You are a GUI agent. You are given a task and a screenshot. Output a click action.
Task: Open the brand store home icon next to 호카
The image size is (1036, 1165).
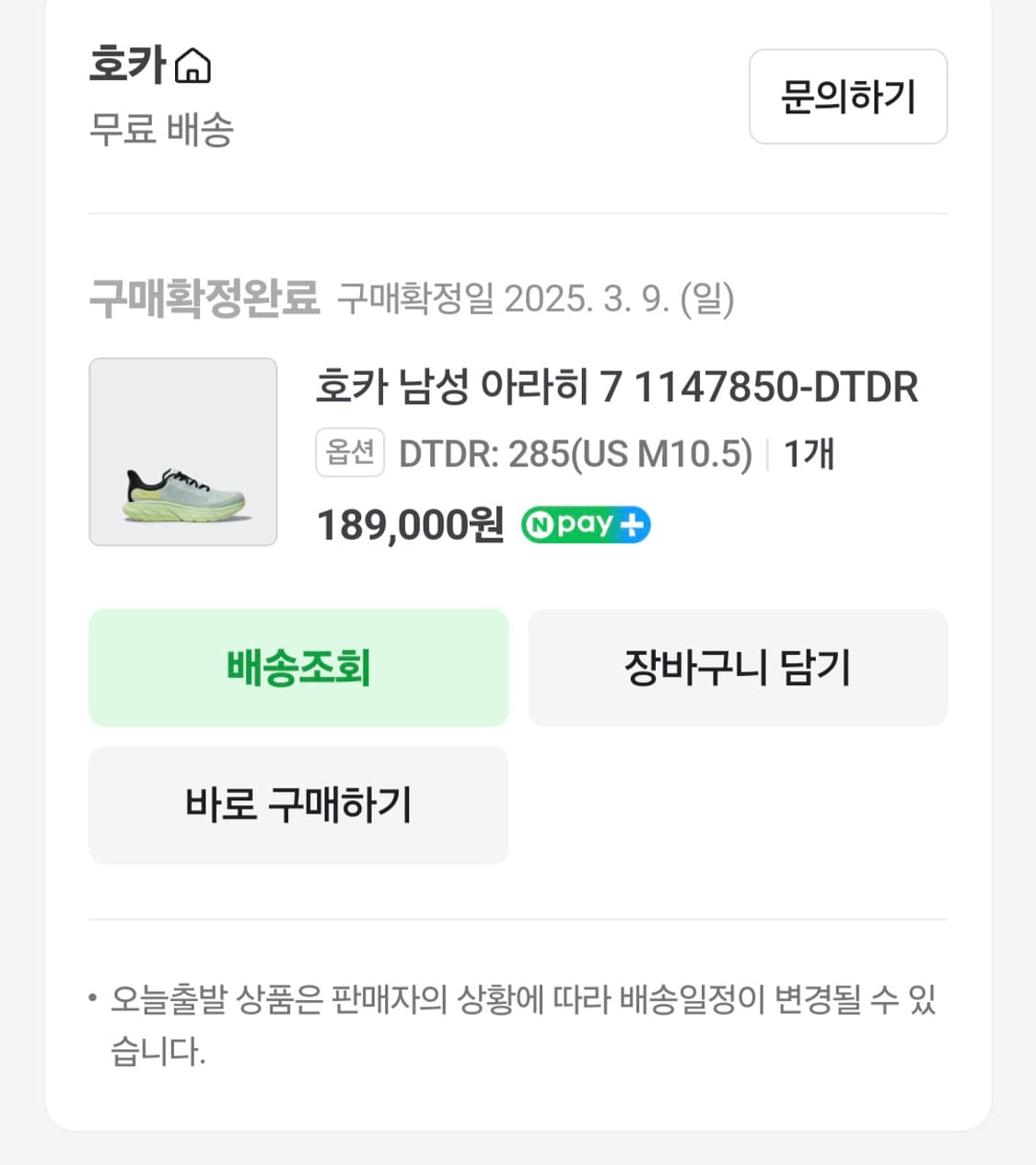coord(194,64)
